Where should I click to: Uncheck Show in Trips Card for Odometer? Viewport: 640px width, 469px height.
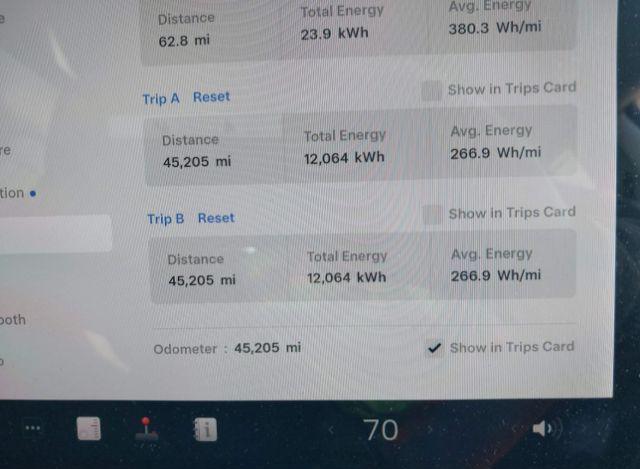click(x=434, y=348)
